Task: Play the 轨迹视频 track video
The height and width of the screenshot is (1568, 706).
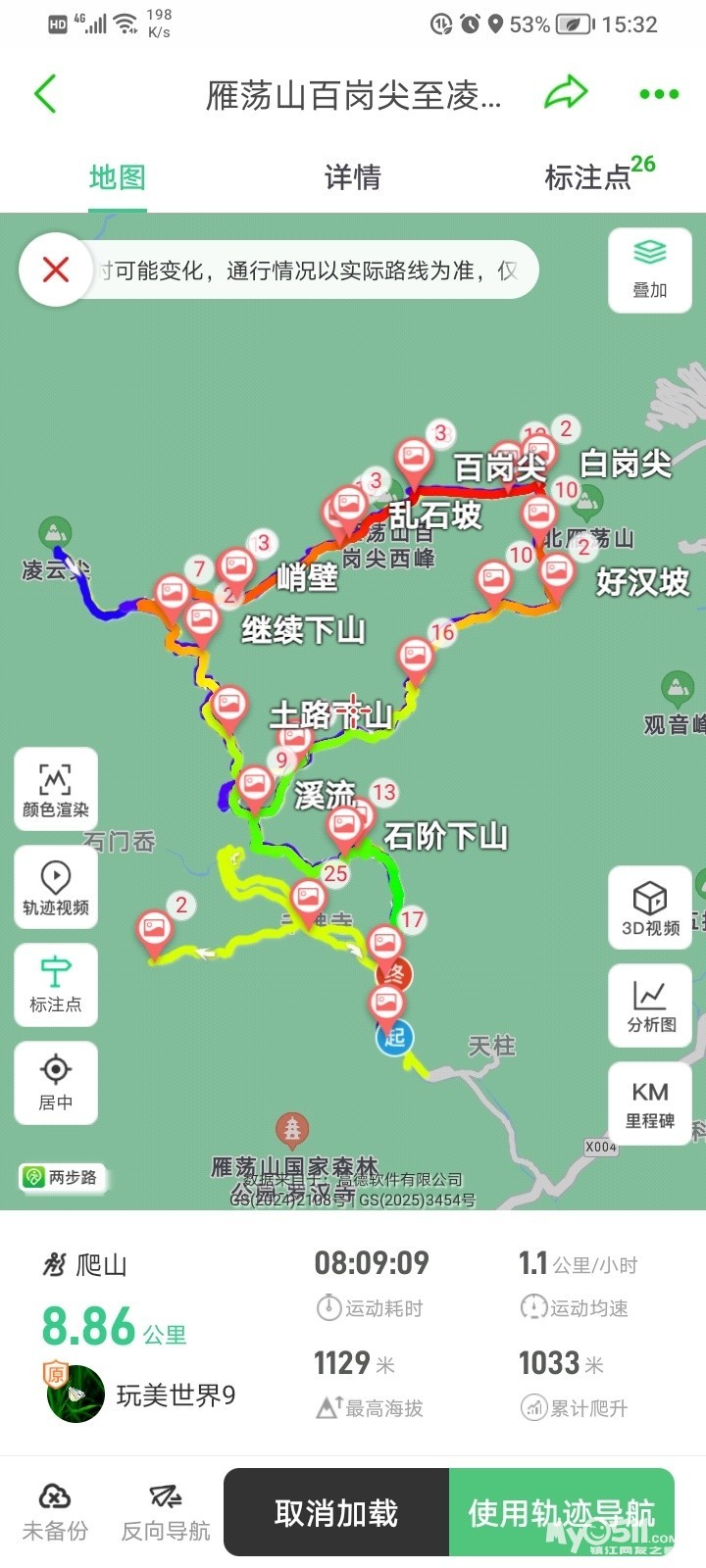Action: tap(56, 887)
